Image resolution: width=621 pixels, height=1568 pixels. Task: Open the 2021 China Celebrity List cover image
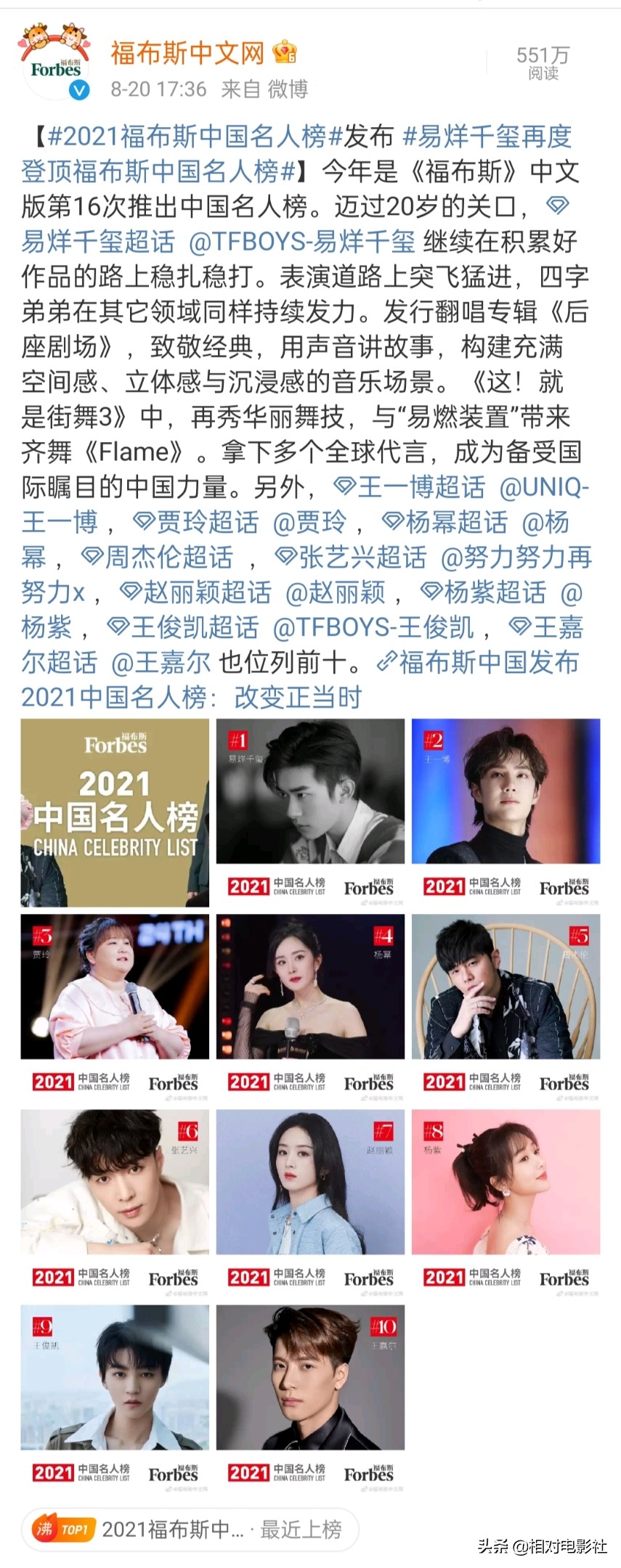point(113,809)
